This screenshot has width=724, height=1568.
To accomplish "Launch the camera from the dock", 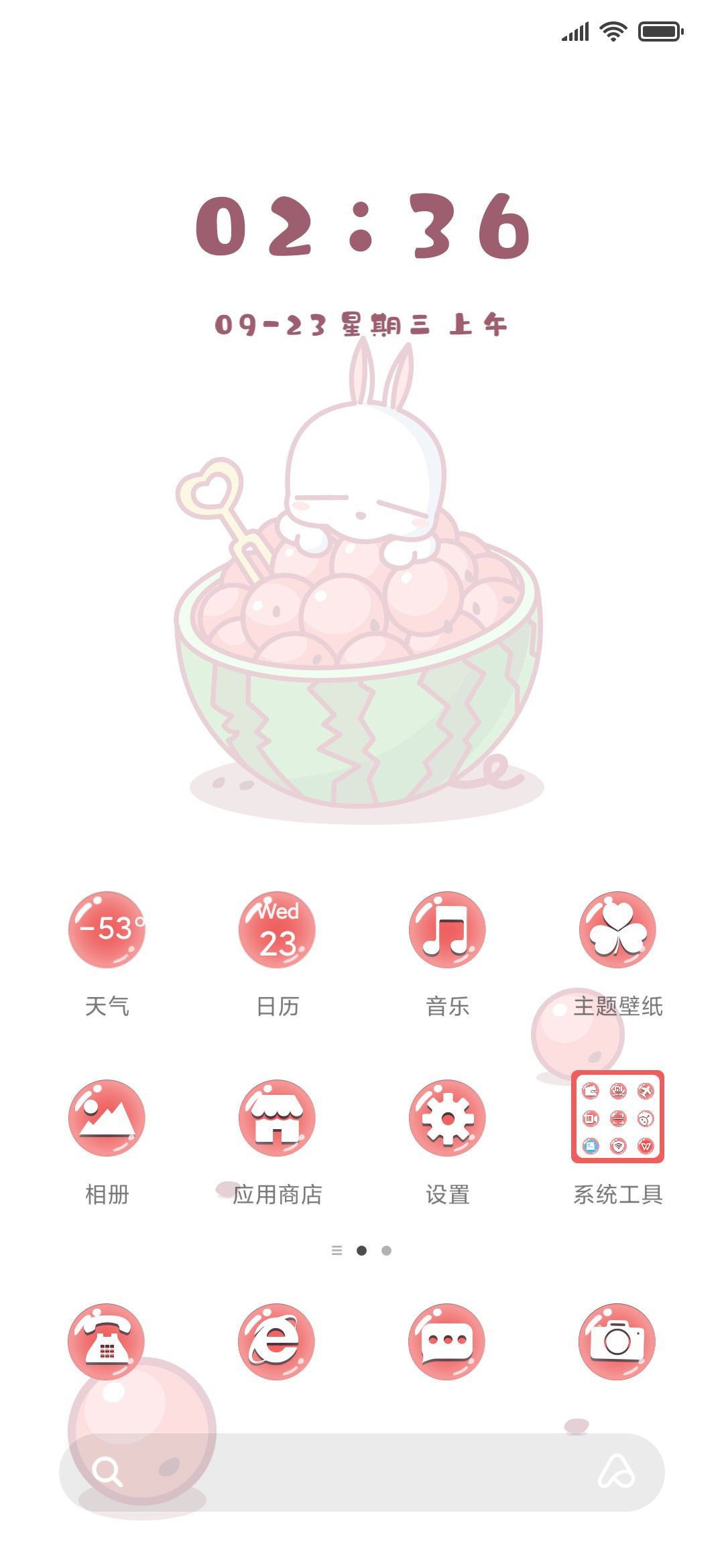I will 617,1342.
